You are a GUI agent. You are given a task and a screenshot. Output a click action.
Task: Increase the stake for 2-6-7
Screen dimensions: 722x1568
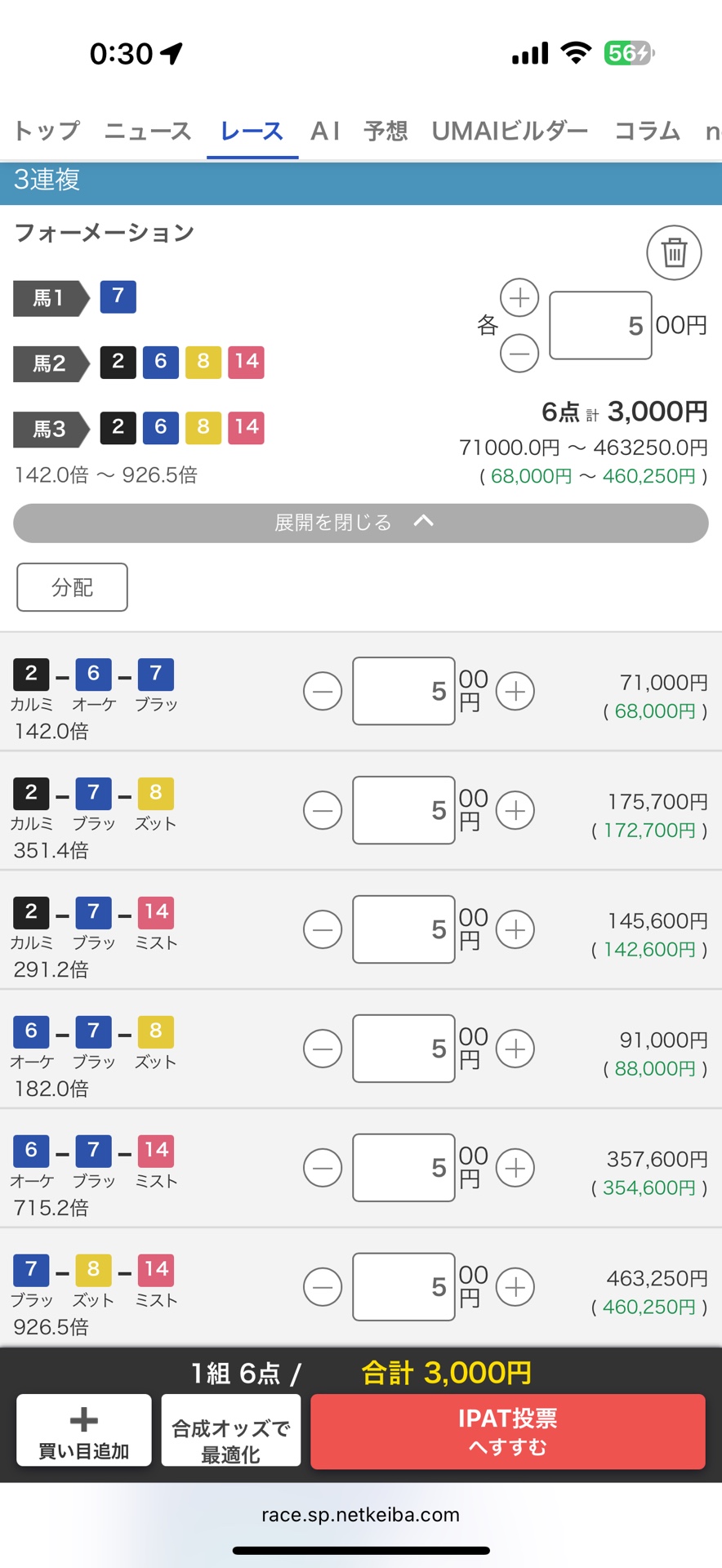pos(515,692)
